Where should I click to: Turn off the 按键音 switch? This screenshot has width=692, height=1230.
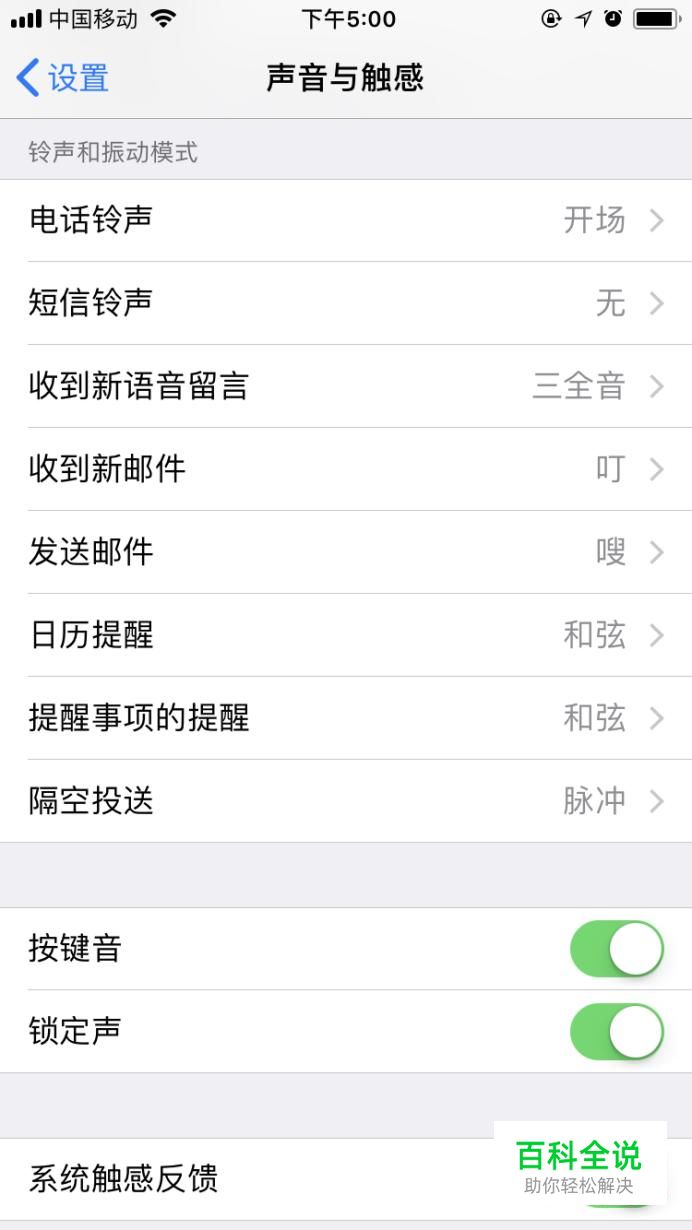pyautogui.click(x=617, y=949)
